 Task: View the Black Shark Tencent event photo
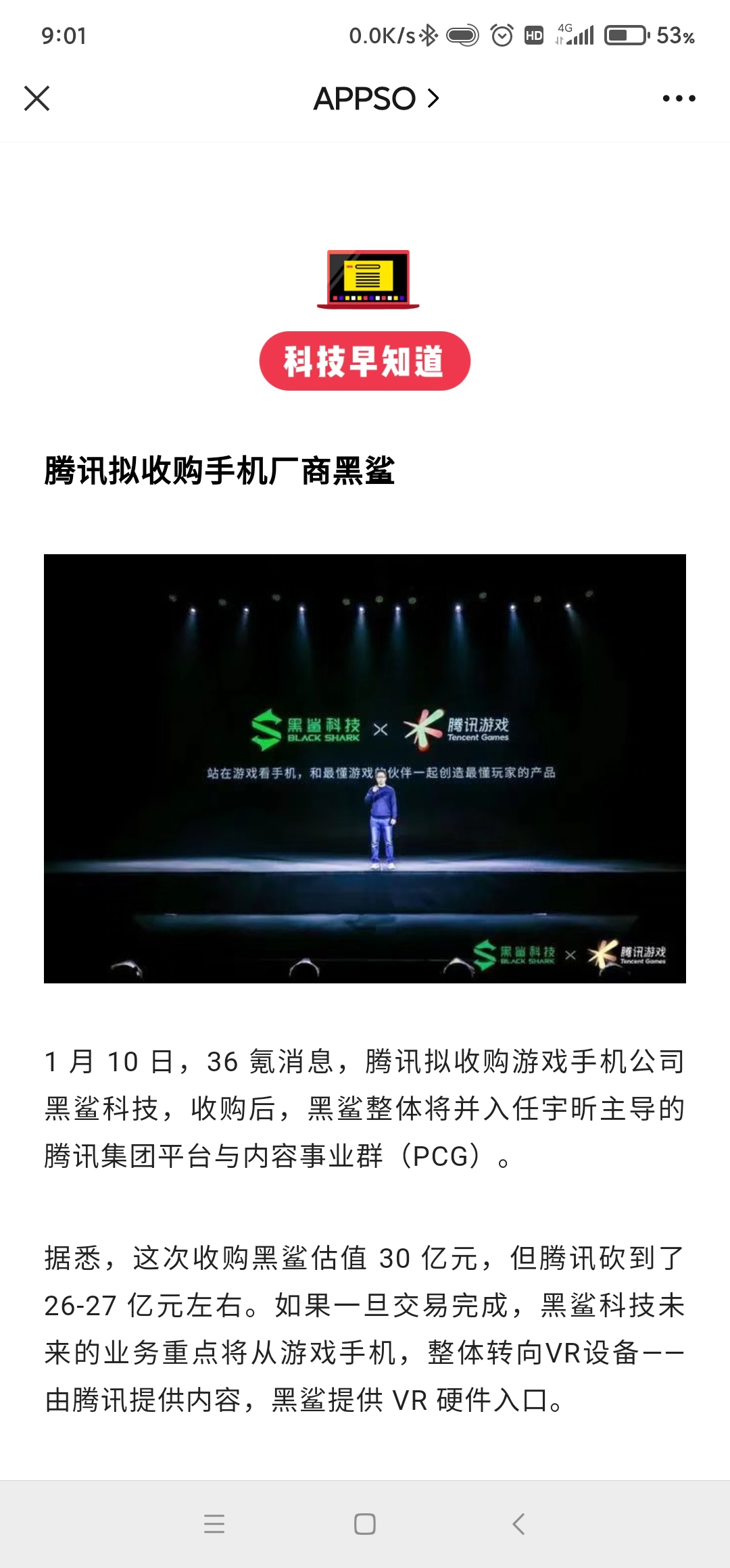pos(365,768)
